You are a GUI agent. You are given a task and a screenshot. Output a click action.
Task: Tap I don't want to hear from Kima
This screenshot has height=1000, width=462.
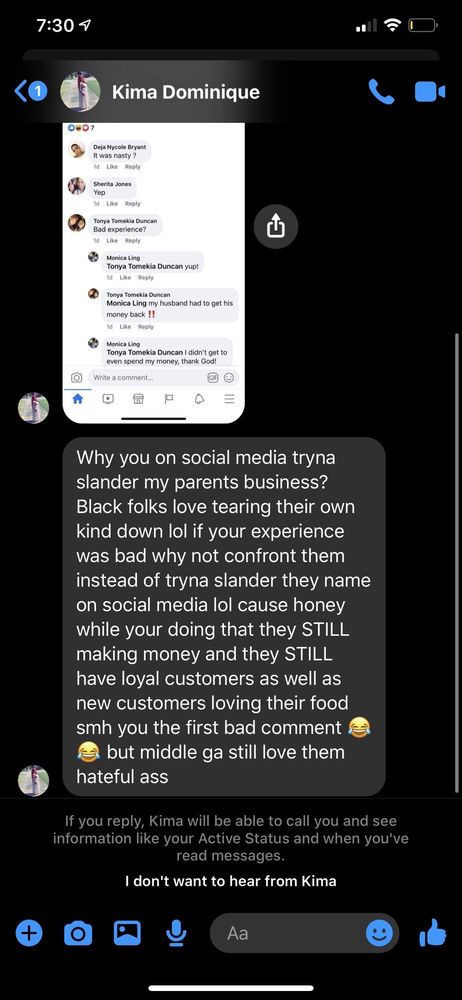[x=230, y=881]
